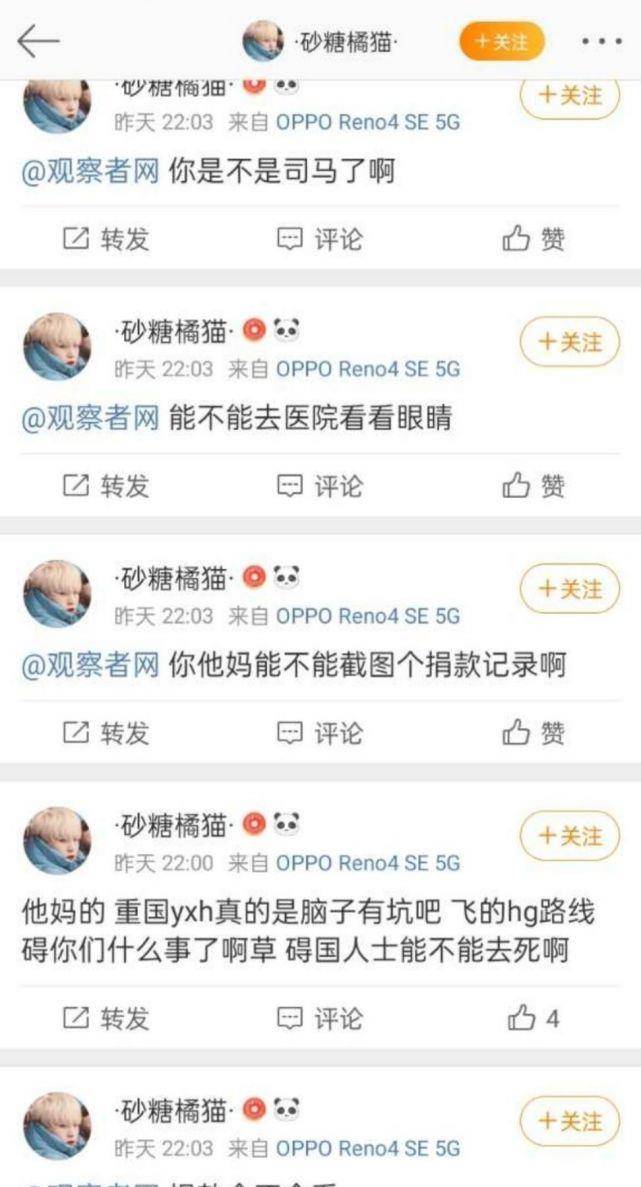Repost the 能不能去医院看看眼睛 post

(106, 486)
